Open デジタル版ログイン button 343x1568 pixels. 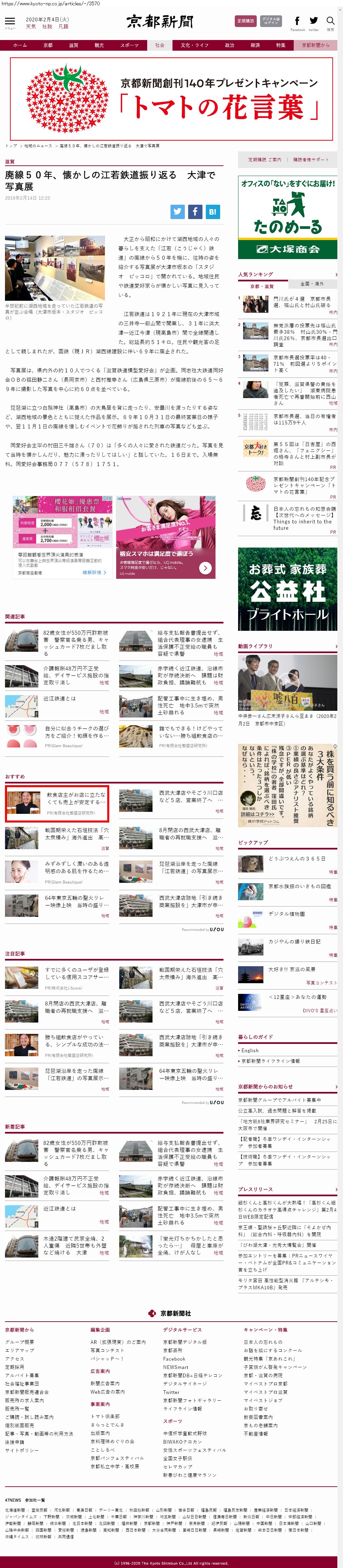[x=271, y=21]
